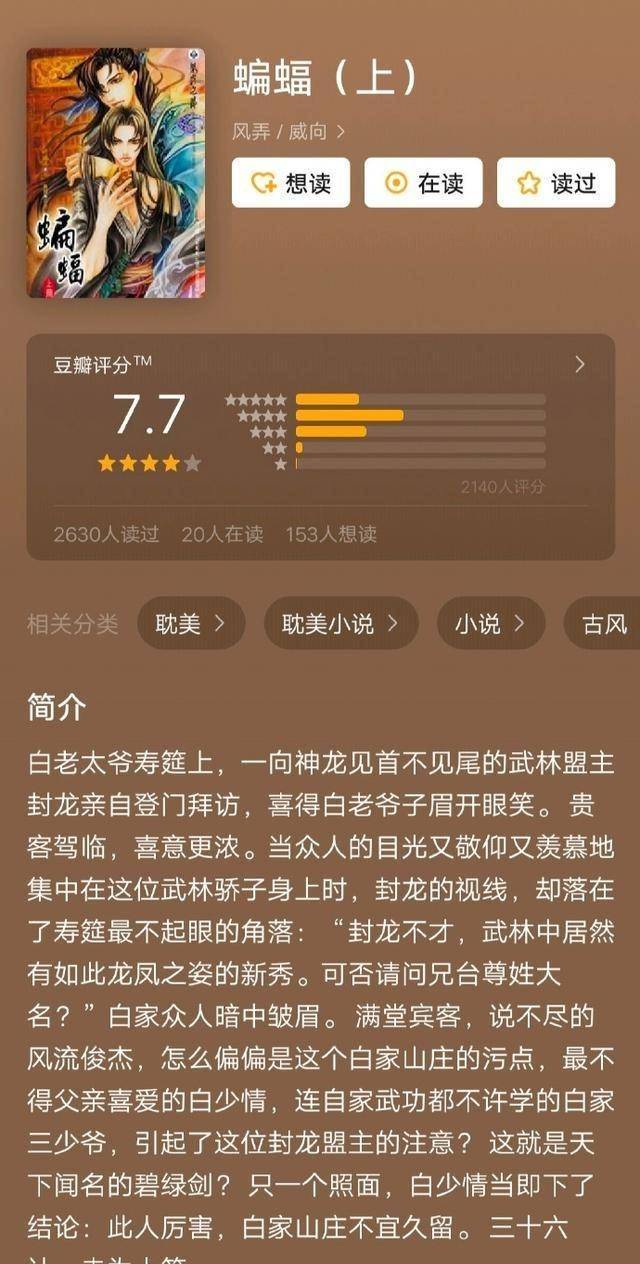
Task: Open the 耽美小说 category chip
Action: (340, 624)
